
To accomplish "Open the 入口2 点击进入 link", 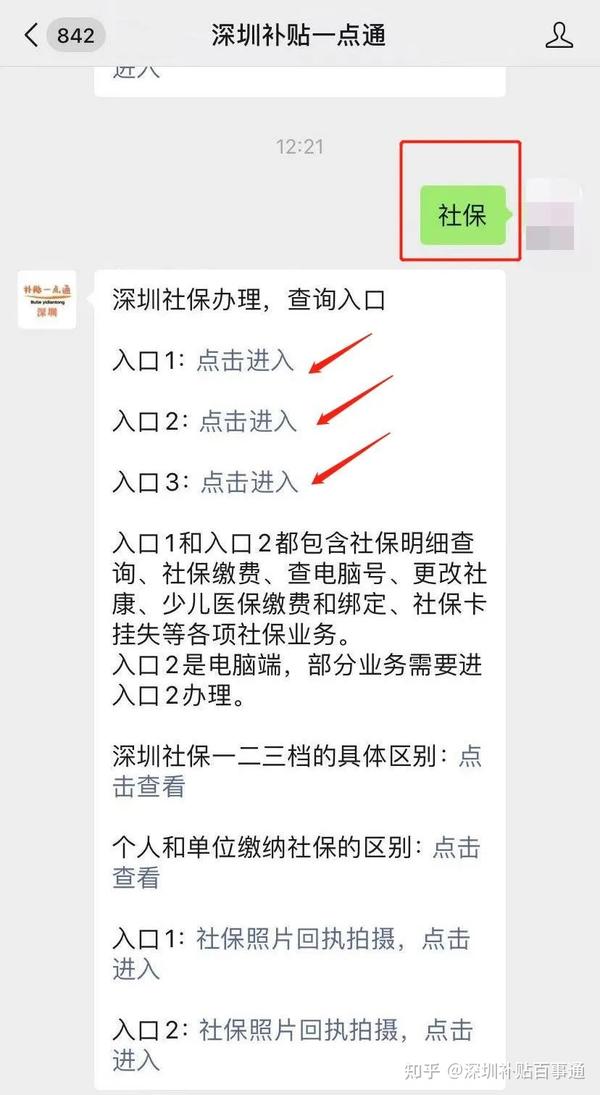I will pos(248,421).
